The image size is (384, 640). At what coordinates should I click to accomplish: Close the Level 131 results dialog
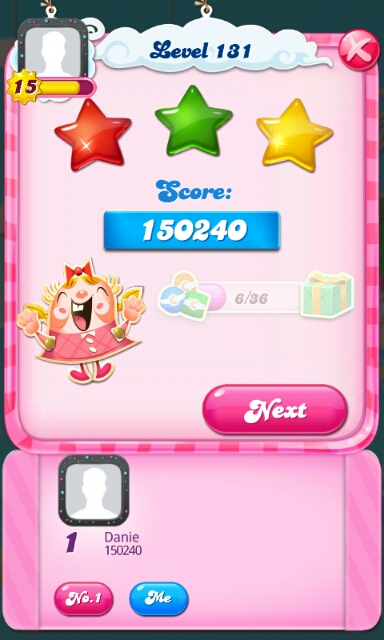pos(359,50)
